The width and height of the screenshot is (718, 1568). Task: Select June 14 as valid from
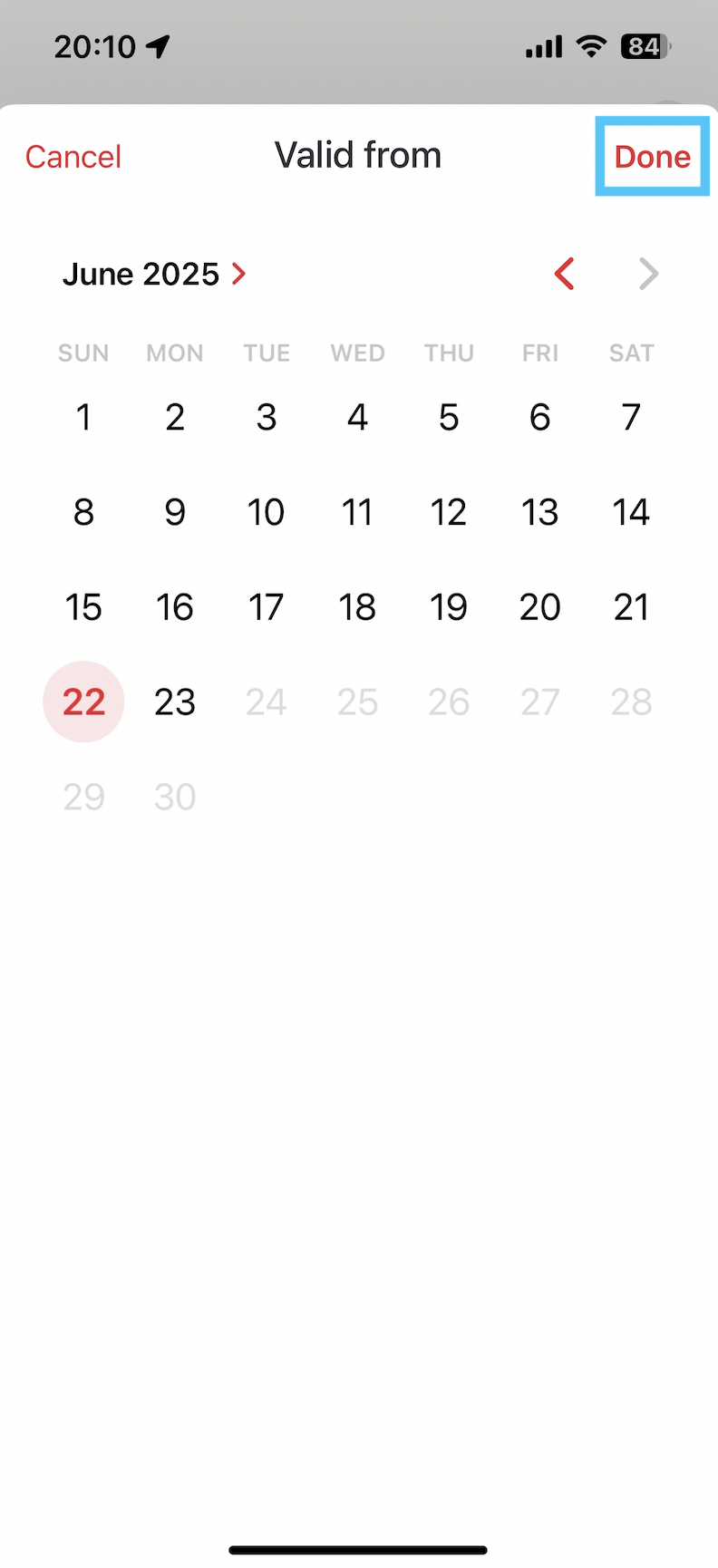(x=631, y=512)
